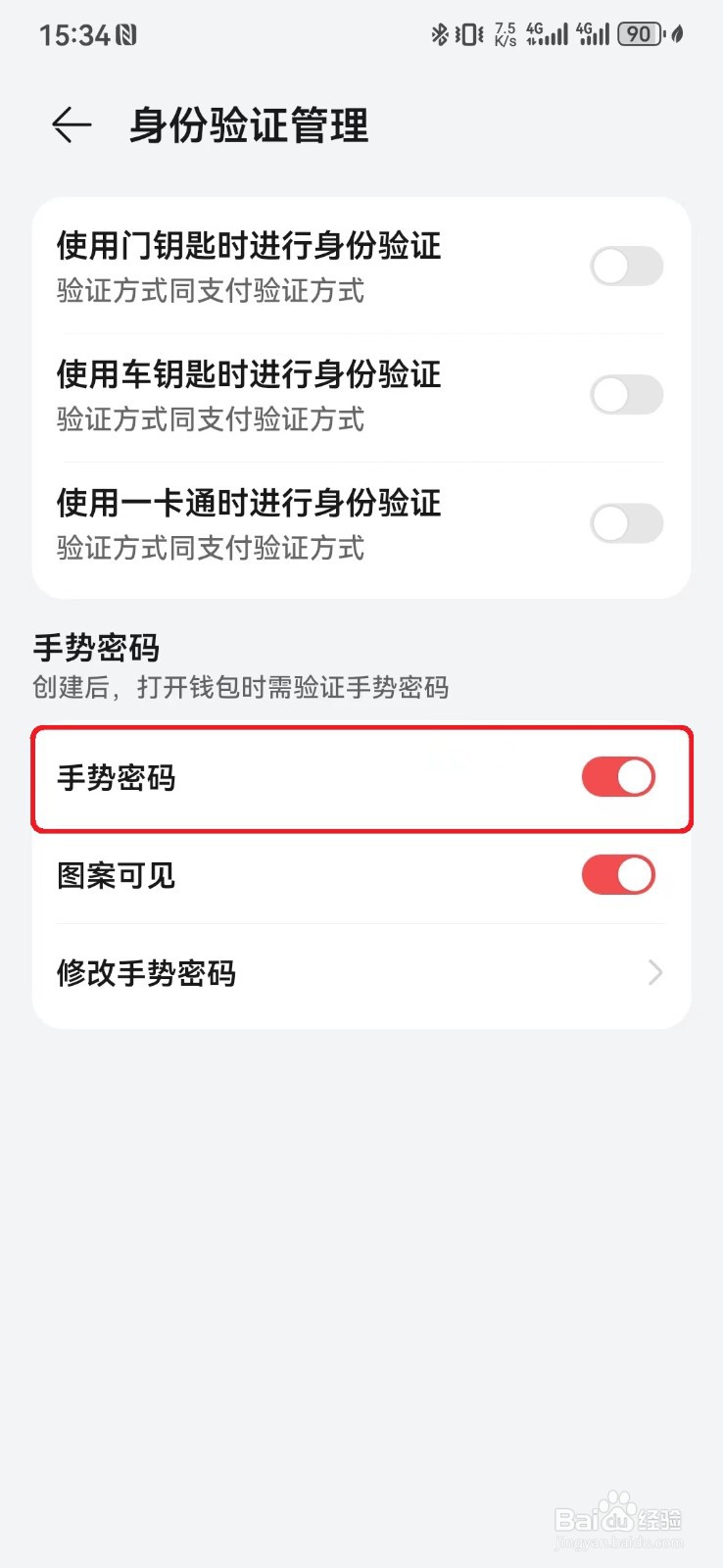
Task: Tap the first 4G signal indicator
Action: (x=546, y=33)
